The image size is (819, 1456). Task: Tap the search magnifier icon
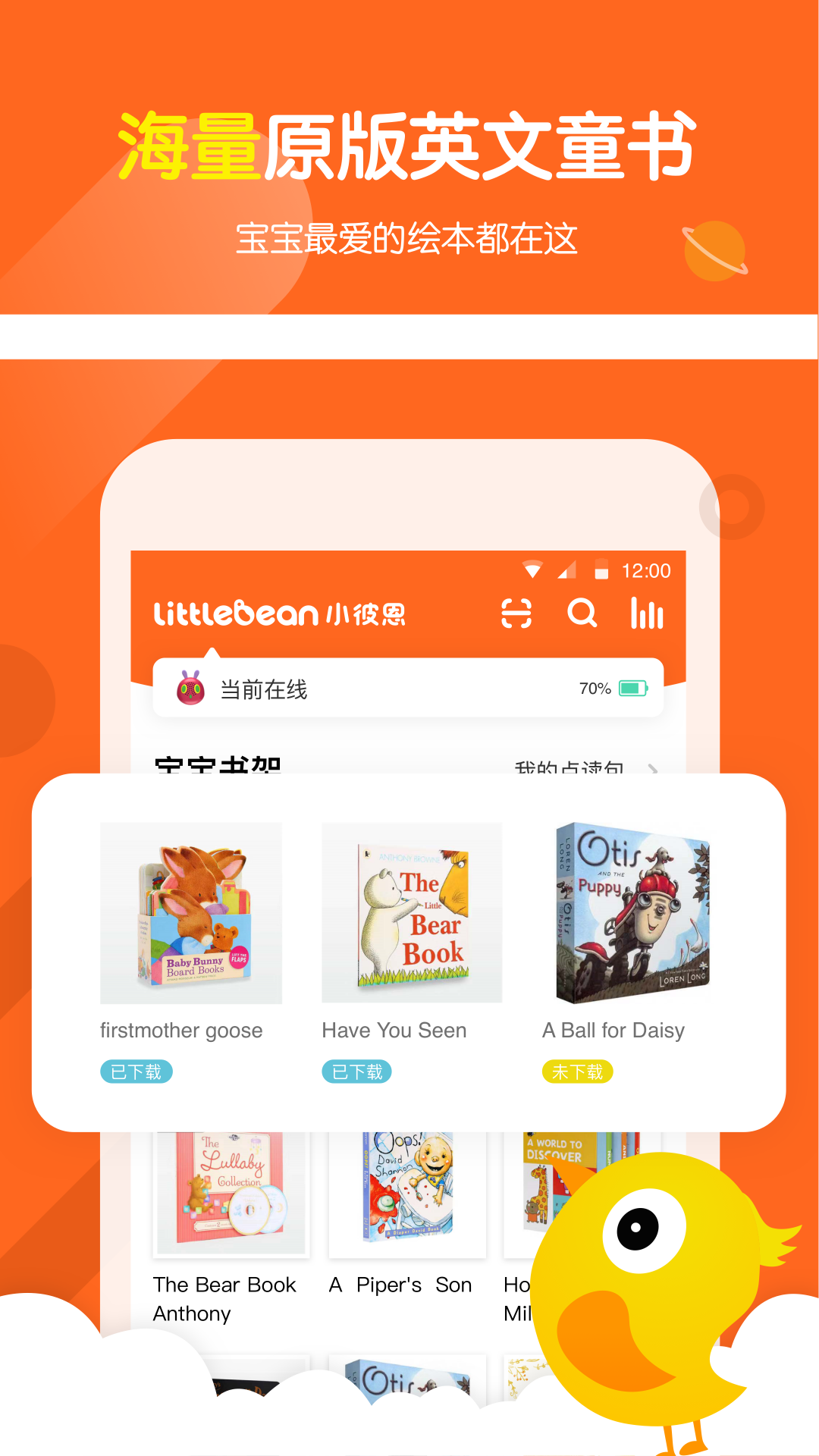click(x=582, y=613)
